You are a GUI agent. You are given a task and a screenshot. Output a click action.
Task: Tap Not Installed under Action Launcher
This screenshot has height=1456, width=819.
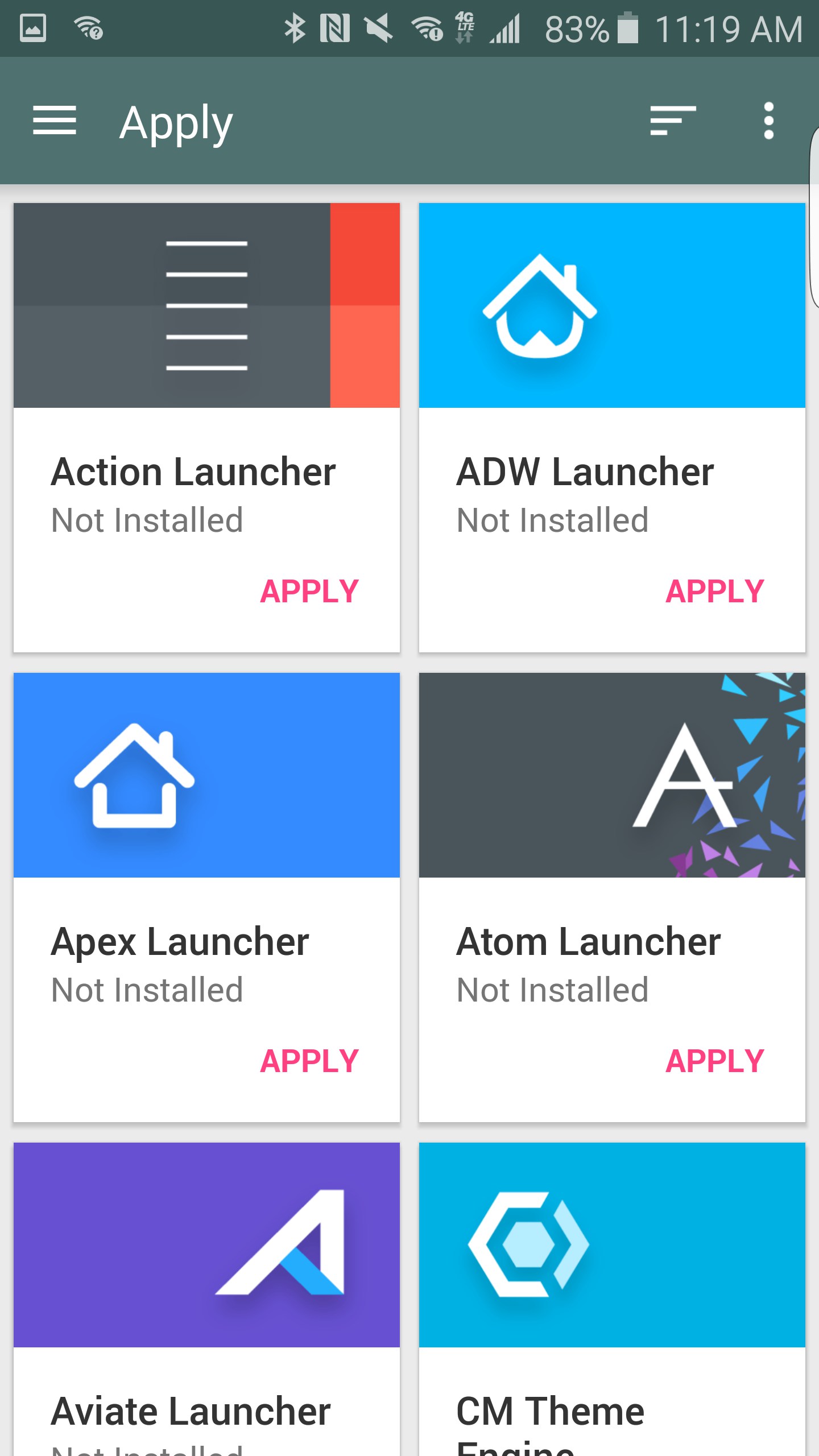tap(147, 519)
